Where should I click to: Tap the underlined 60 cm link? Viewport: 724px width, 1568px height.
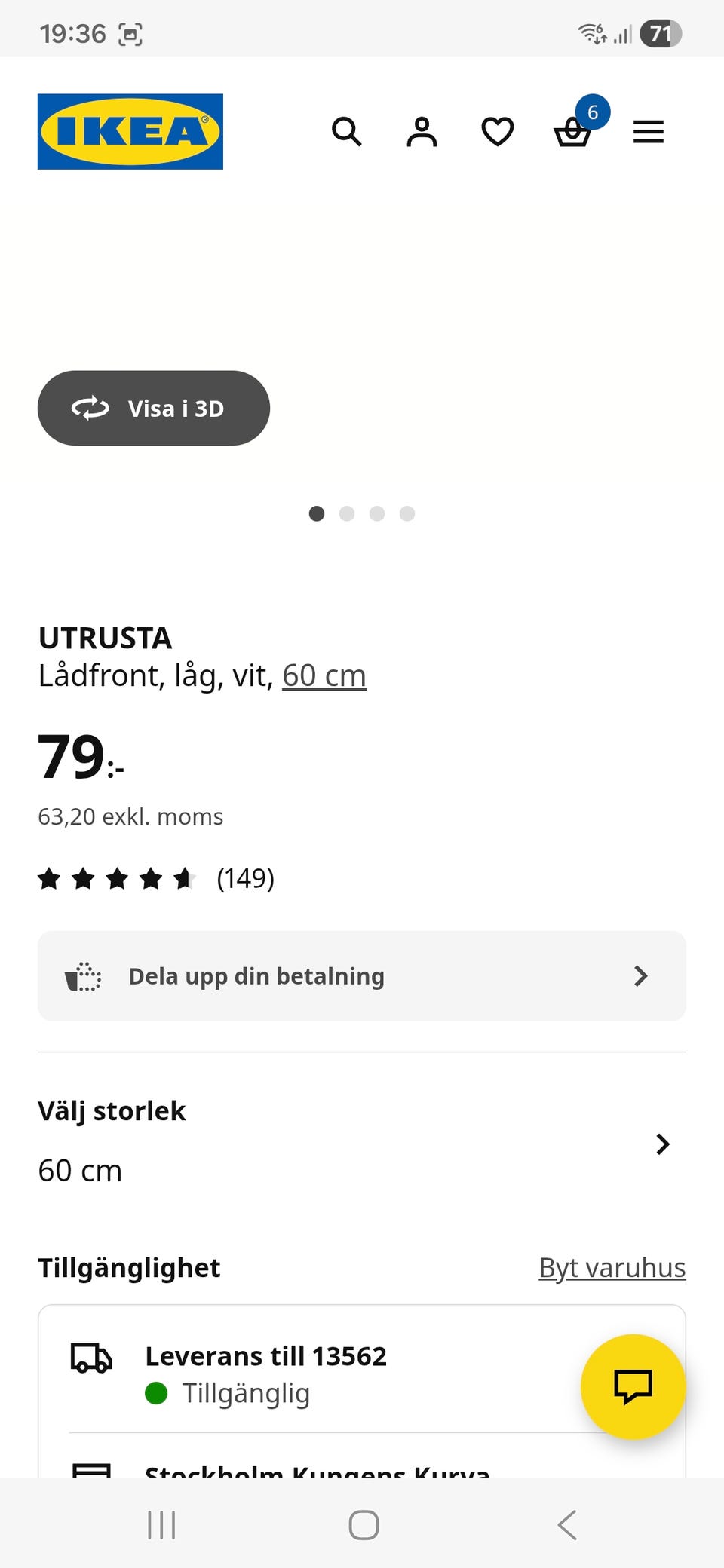point(324,675)
